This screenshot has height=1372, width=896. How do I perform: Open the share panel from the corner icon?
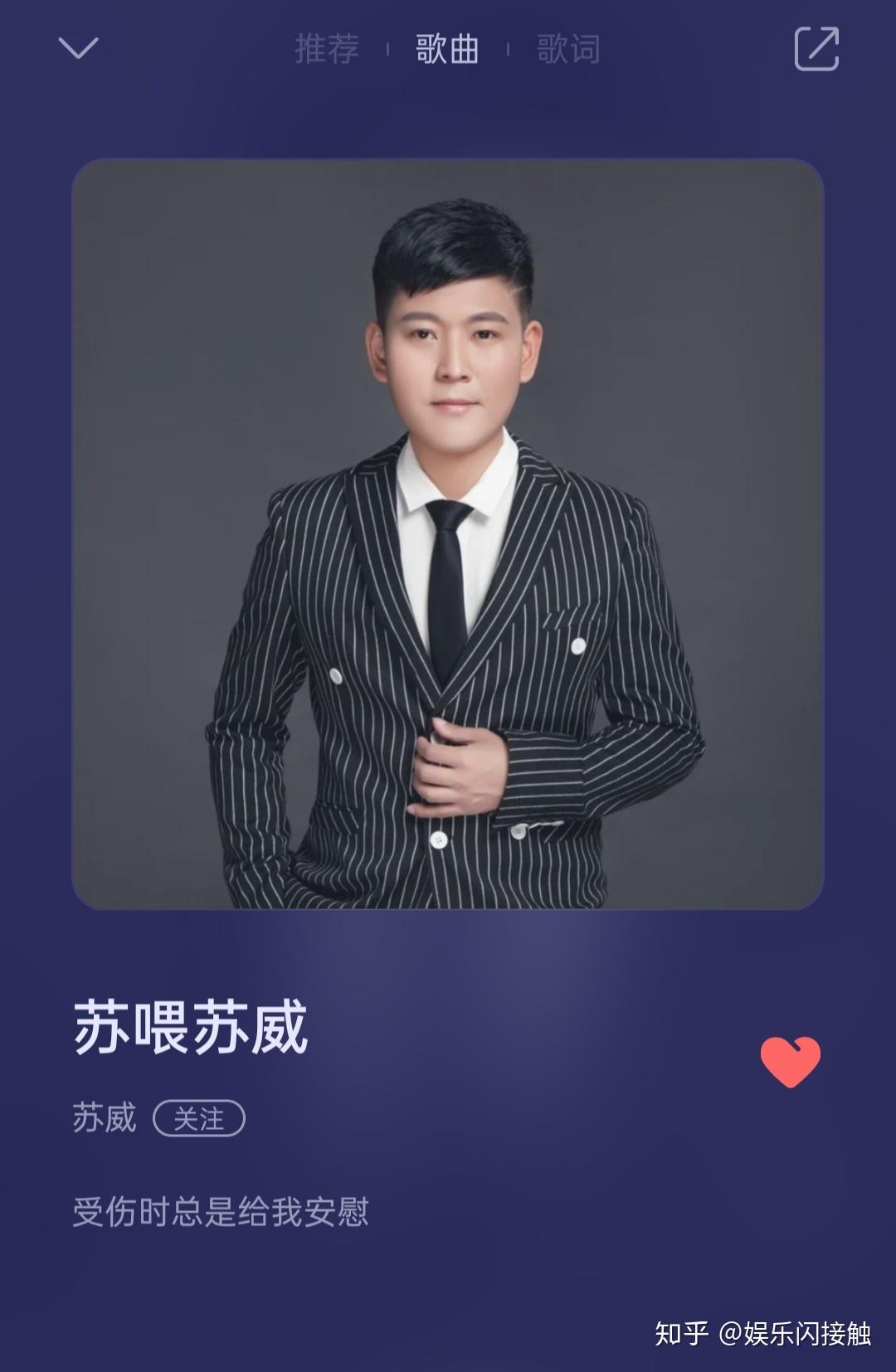(x=820, y=50)
